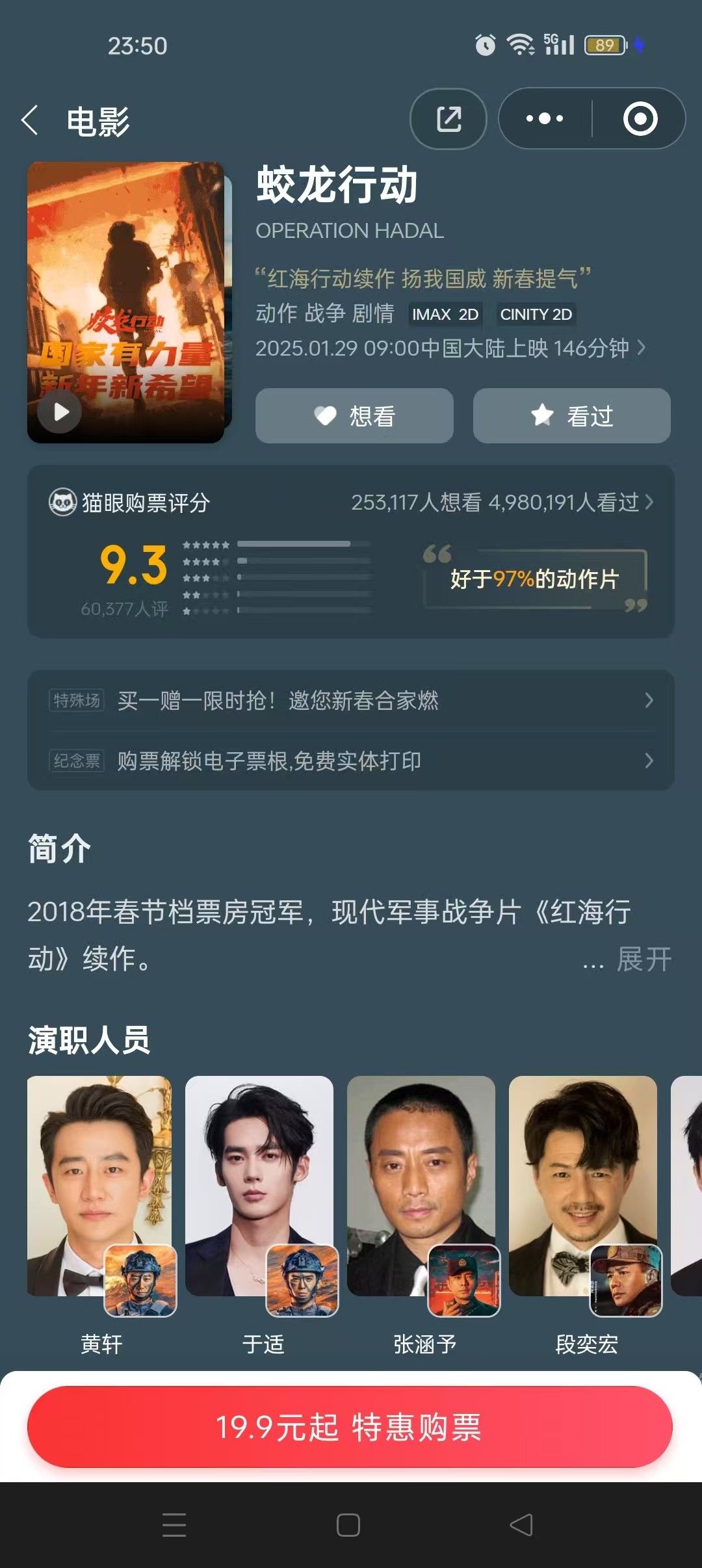Open the three-dot mini program menu
702x1568 pixels.
click(x=545, y=119)
